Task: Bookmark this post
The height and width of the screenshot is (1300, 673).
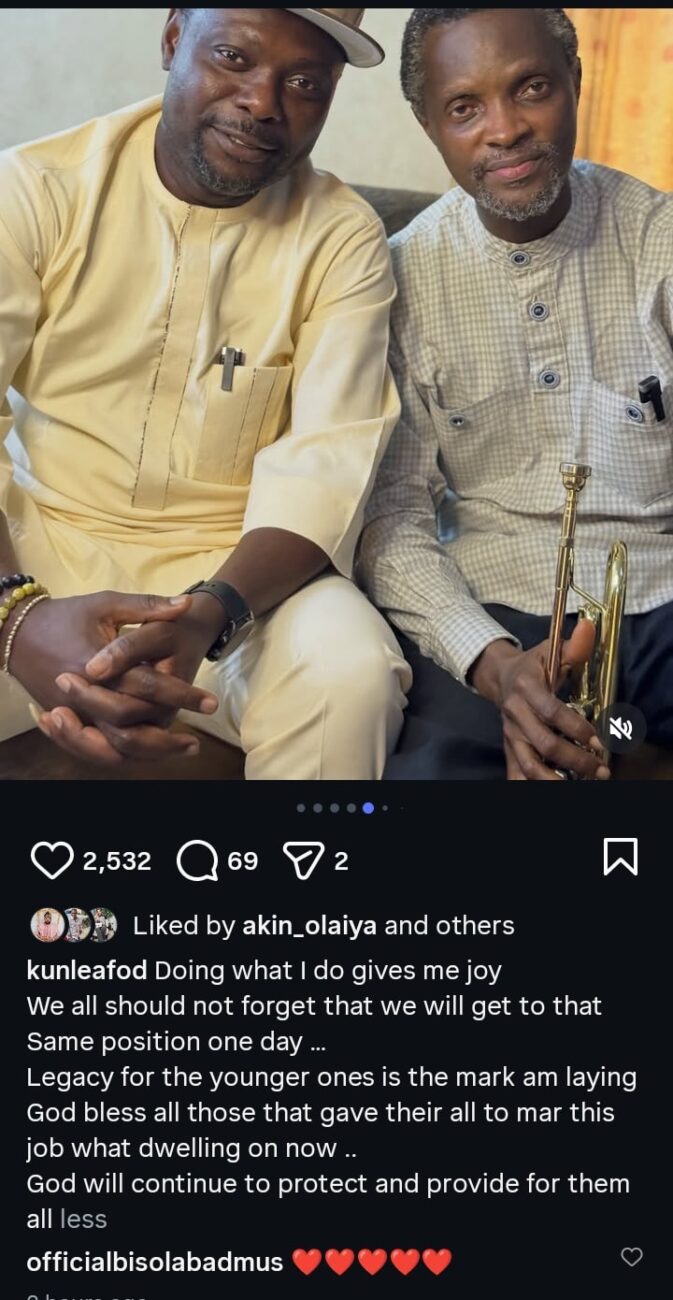Action: tap(620, 857)
